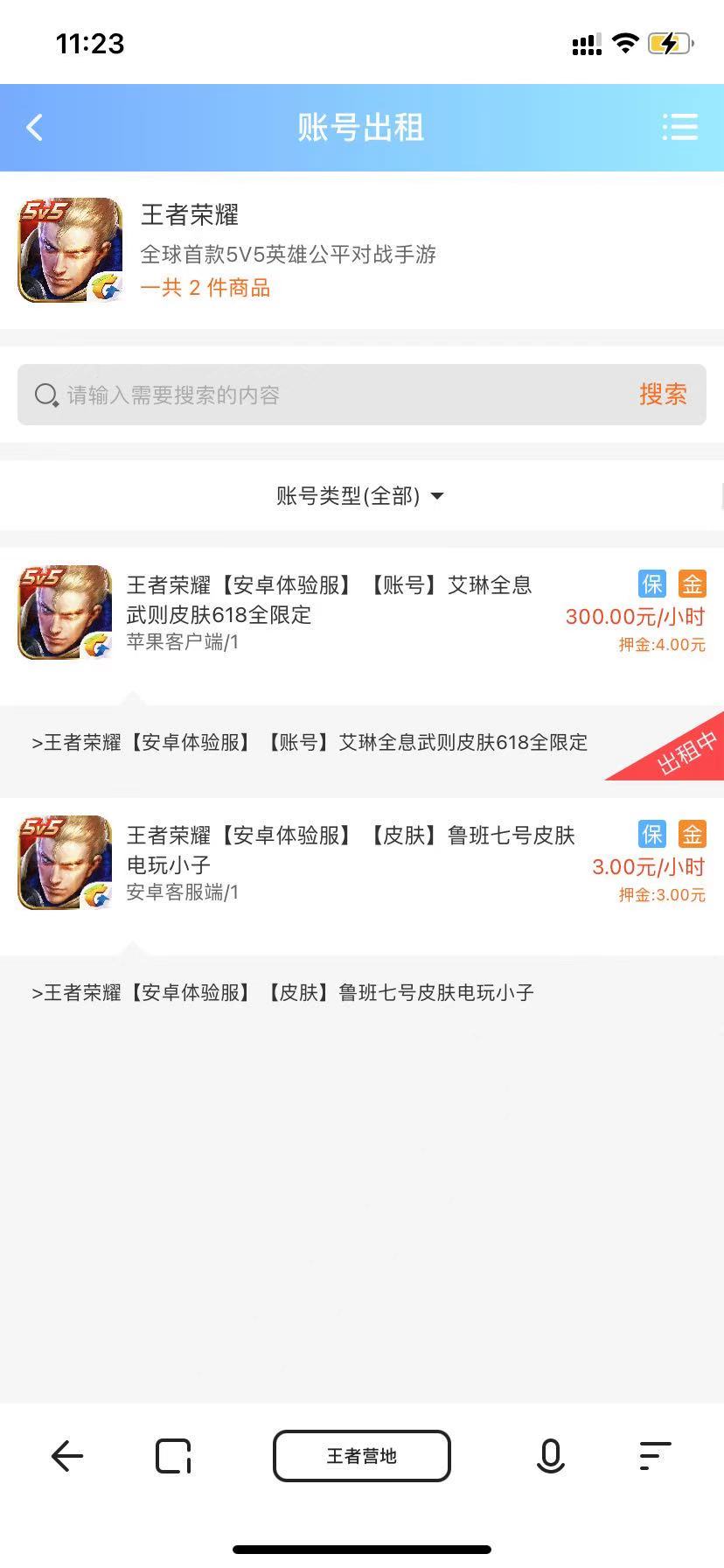Viewport: 724px width, 1568px height.
Task: Open the list menu in header
Action: (679, 128)
